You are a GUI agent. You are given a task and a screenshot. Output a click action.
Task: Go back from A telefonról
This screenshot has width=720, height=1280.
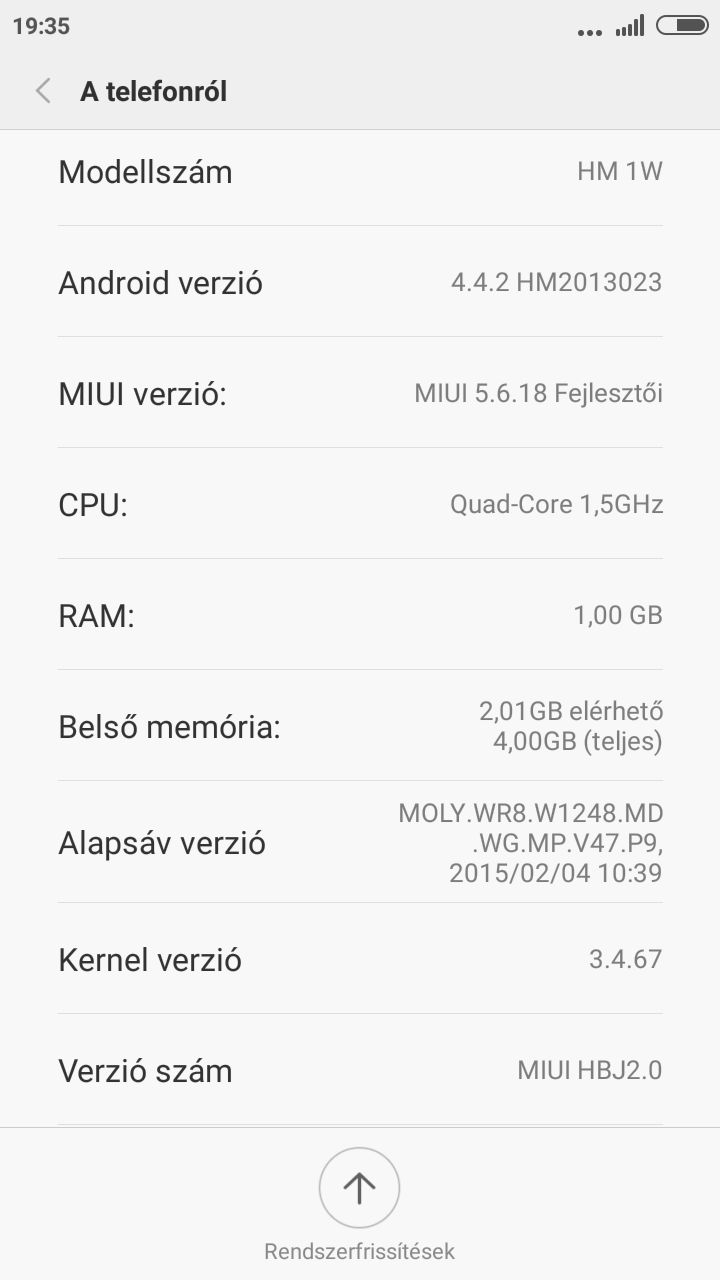[43, 92]
